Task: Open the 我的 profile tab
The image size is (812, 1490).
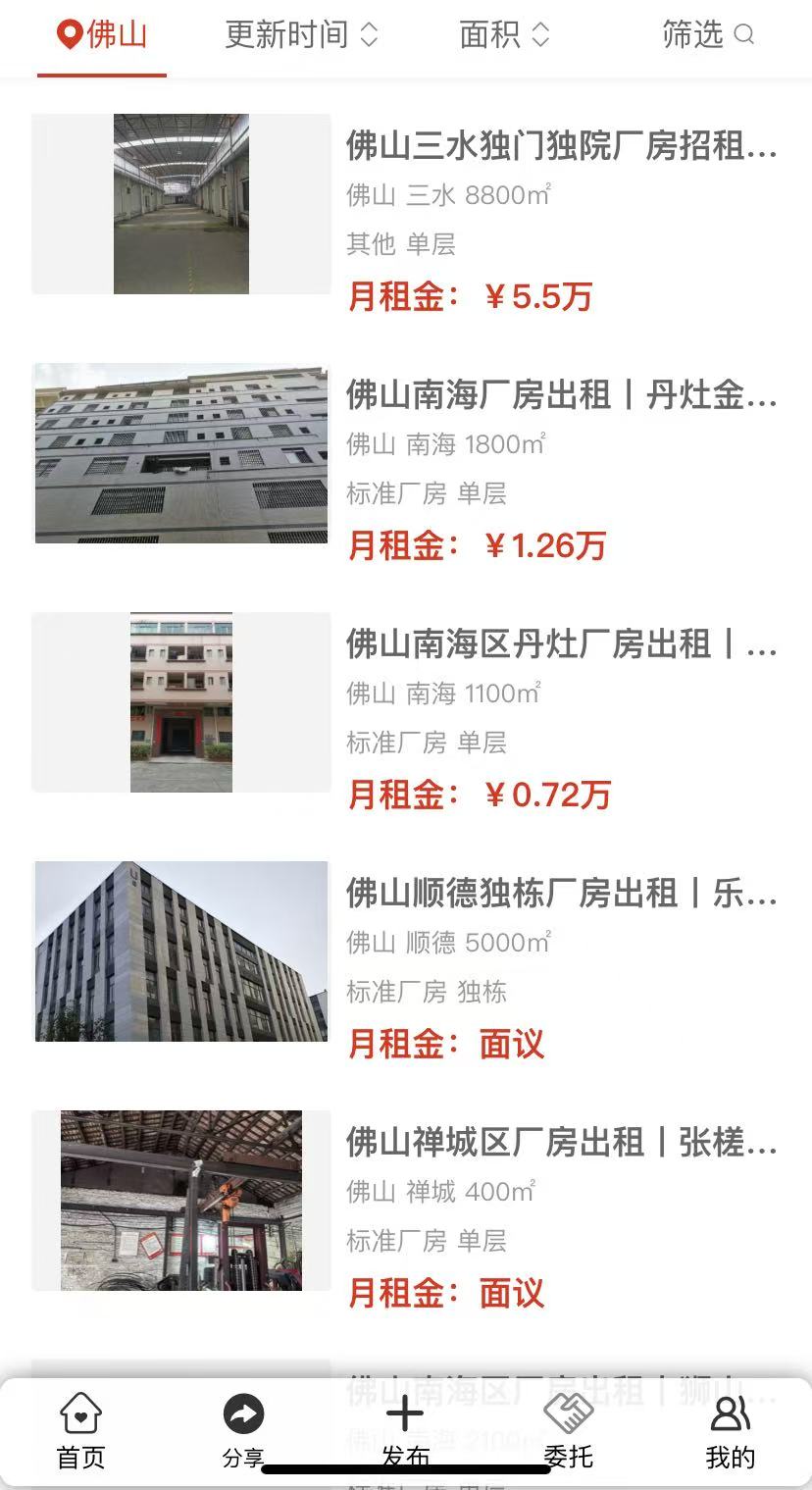Action: pyautogui.click(x=730, y=1430)
